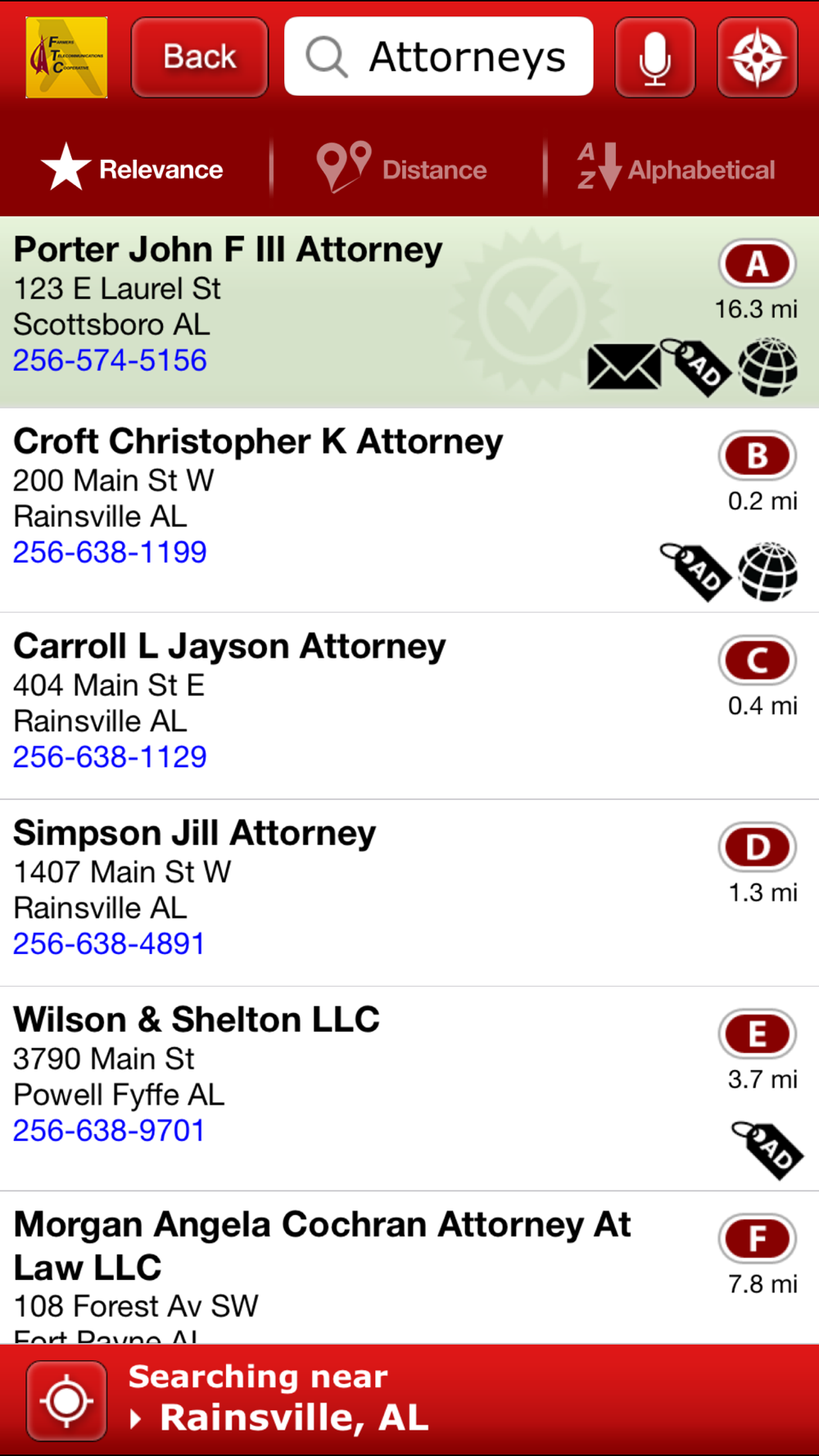Email Porter John F III Attorney
Viewport: 819px width, 1456px height.
[623, 367]
